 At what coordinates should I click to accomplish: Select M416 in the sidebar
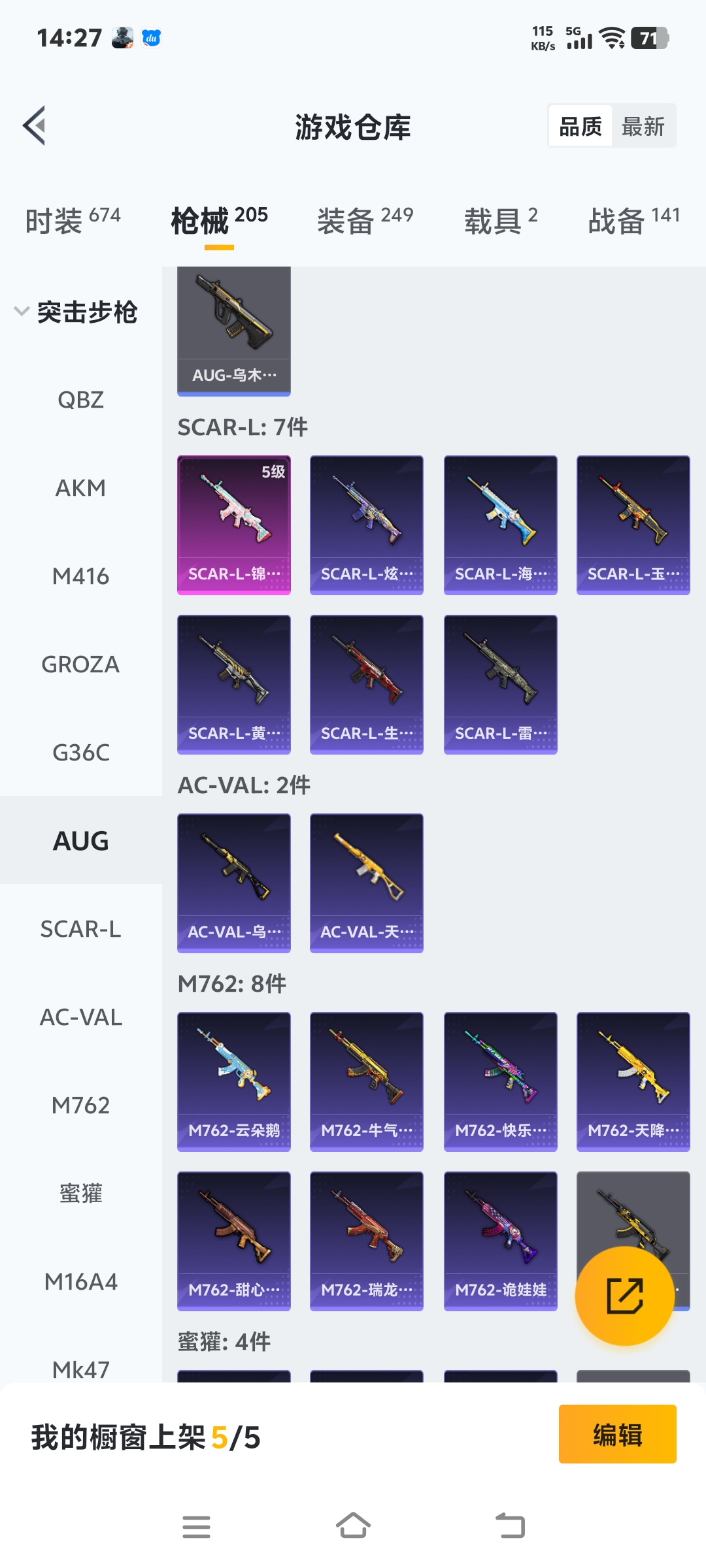pos(80,576)
